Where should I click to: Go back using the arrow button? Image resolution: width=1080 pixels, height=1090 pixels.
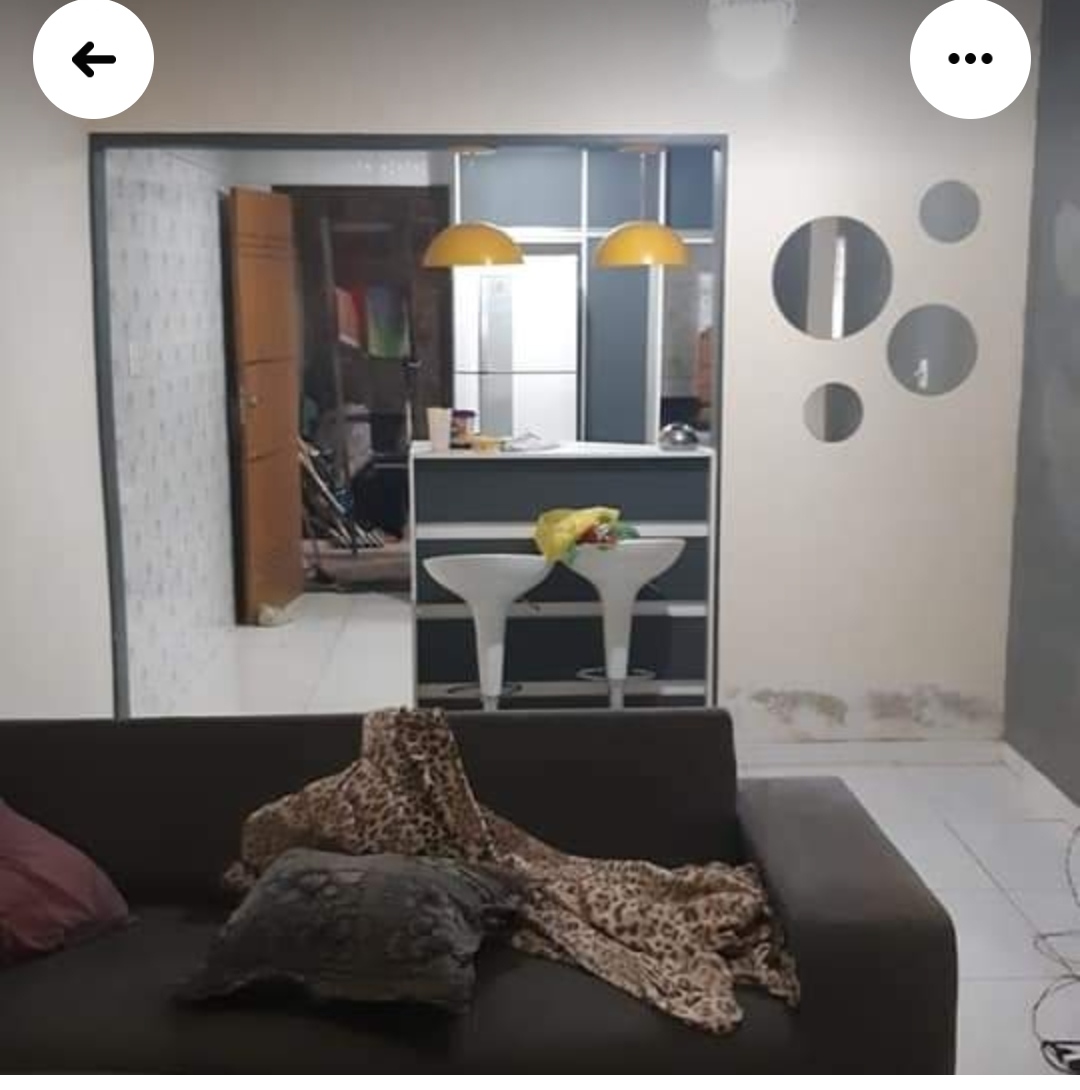pos(93,59)
